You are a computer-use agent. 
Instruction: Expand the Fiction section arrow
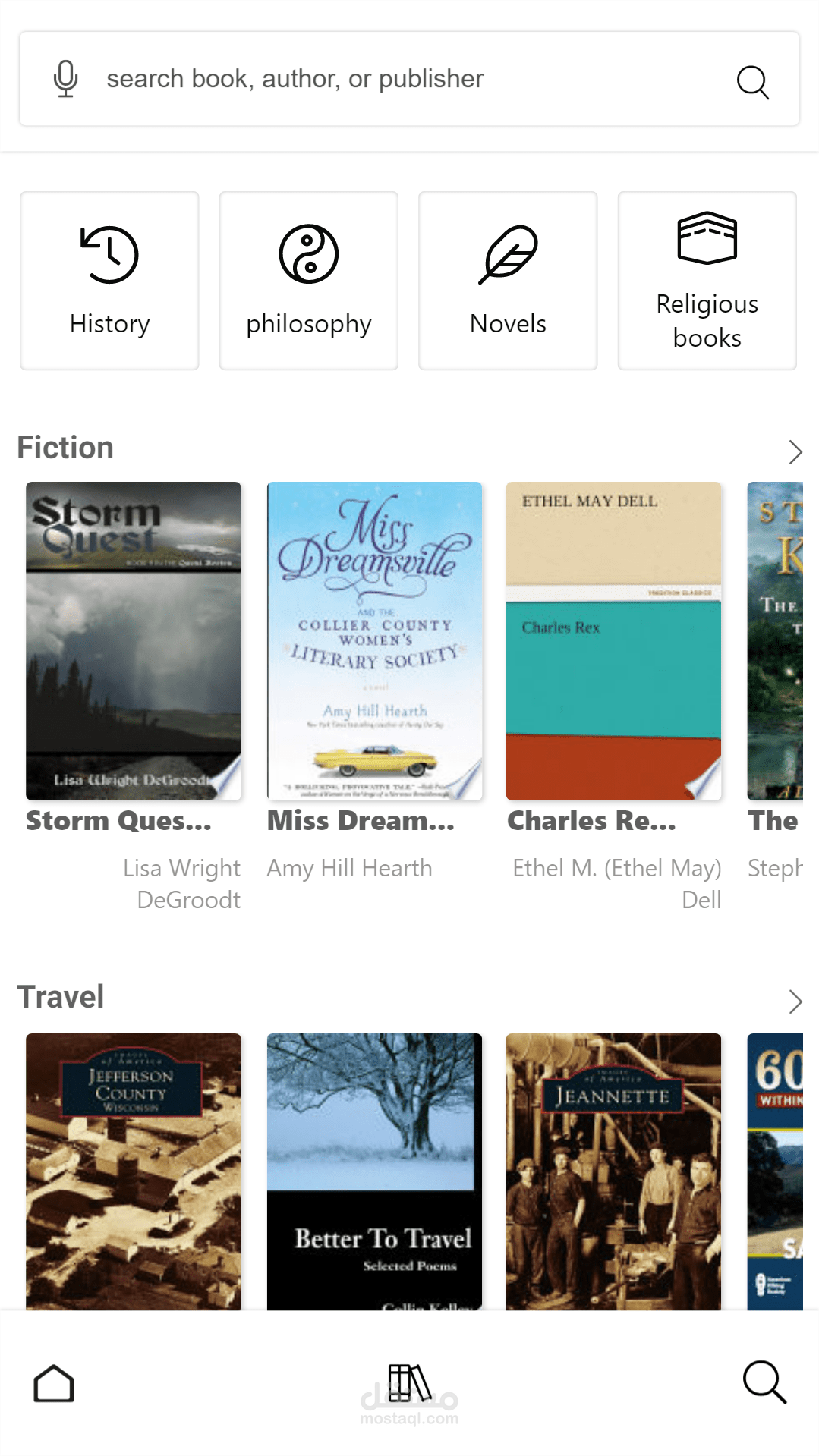pos(795,452)
